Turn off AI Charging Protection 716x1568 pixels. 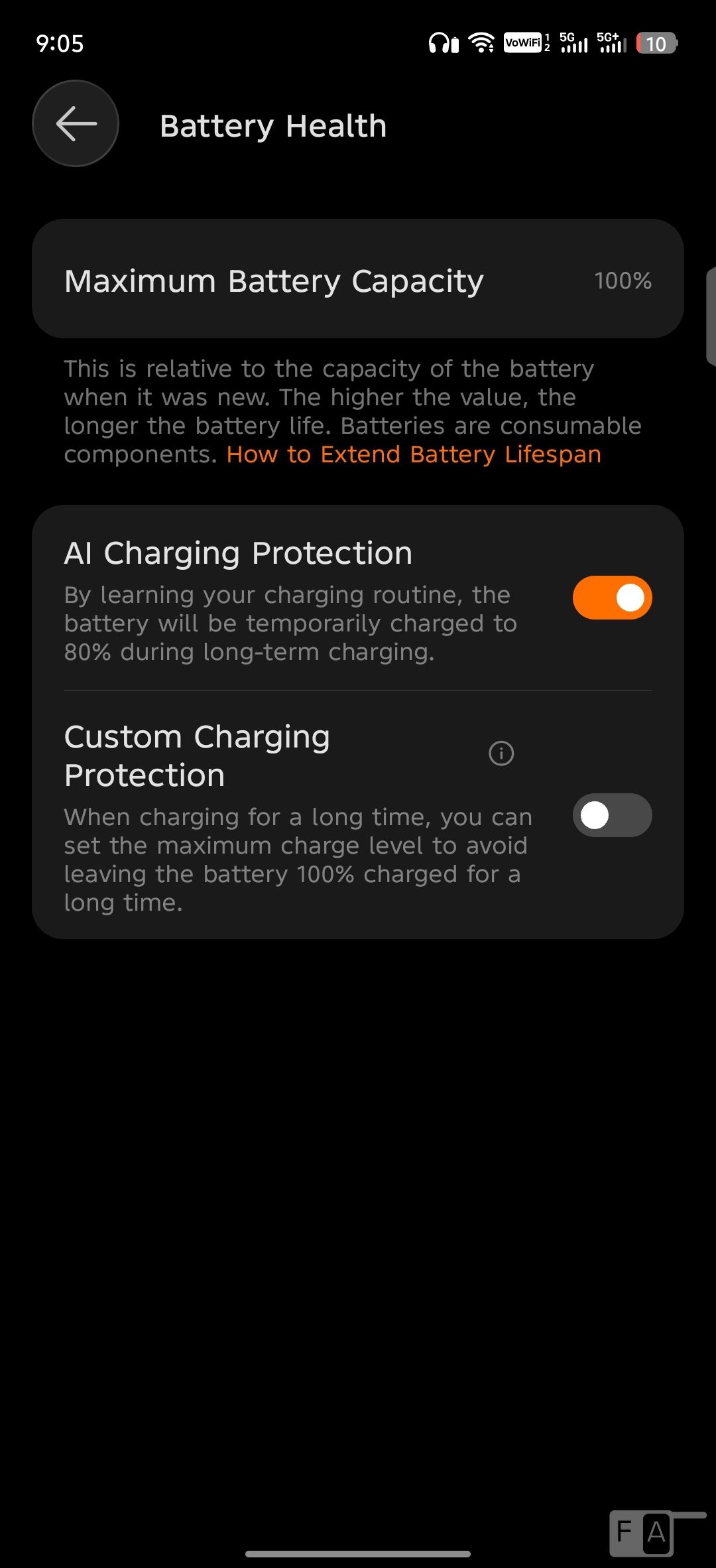point(612,598)
